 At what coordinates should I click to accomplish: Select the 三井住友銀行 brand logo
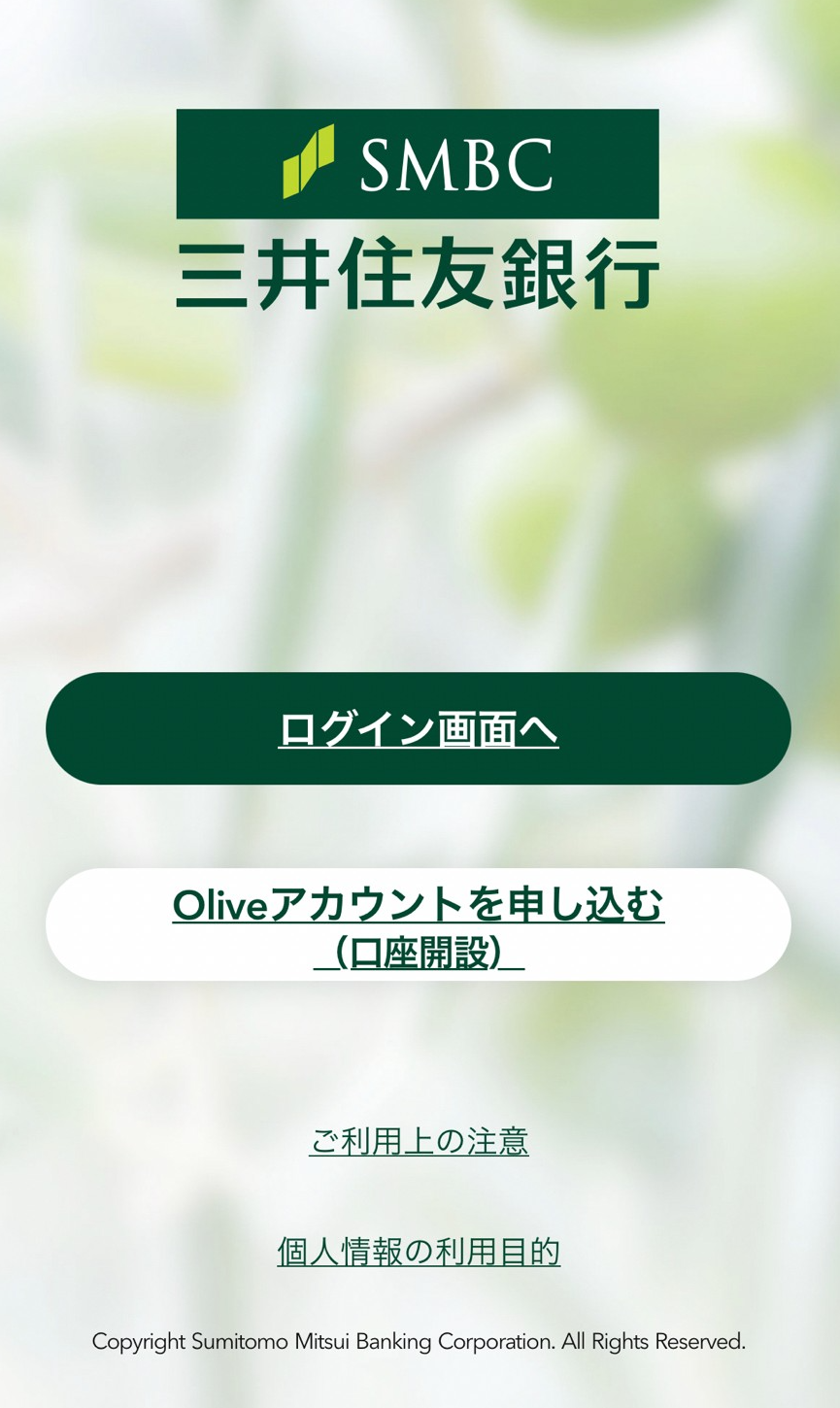click(x=418, y=272)
